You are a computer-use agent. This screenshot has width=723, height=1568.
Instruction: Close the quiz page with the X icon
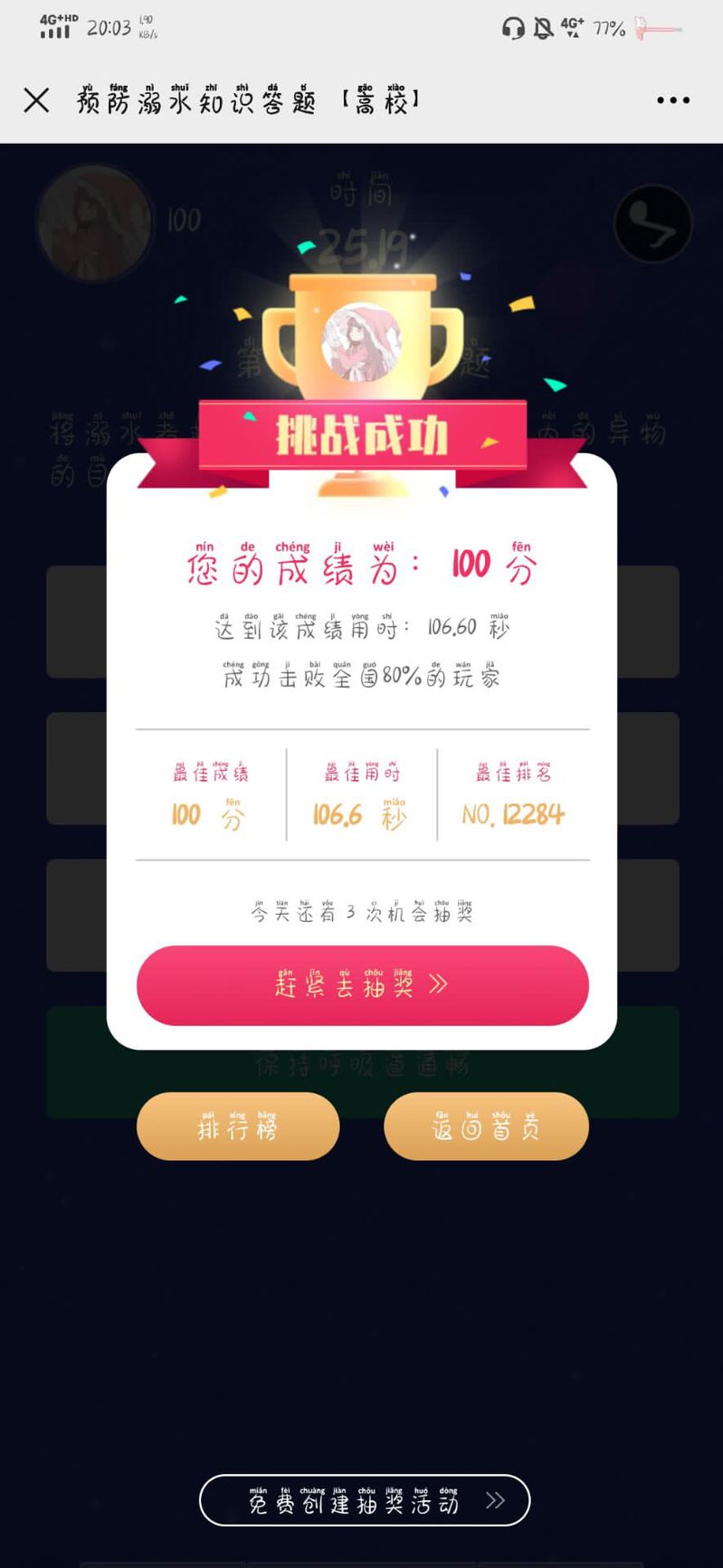pos(36,100)
